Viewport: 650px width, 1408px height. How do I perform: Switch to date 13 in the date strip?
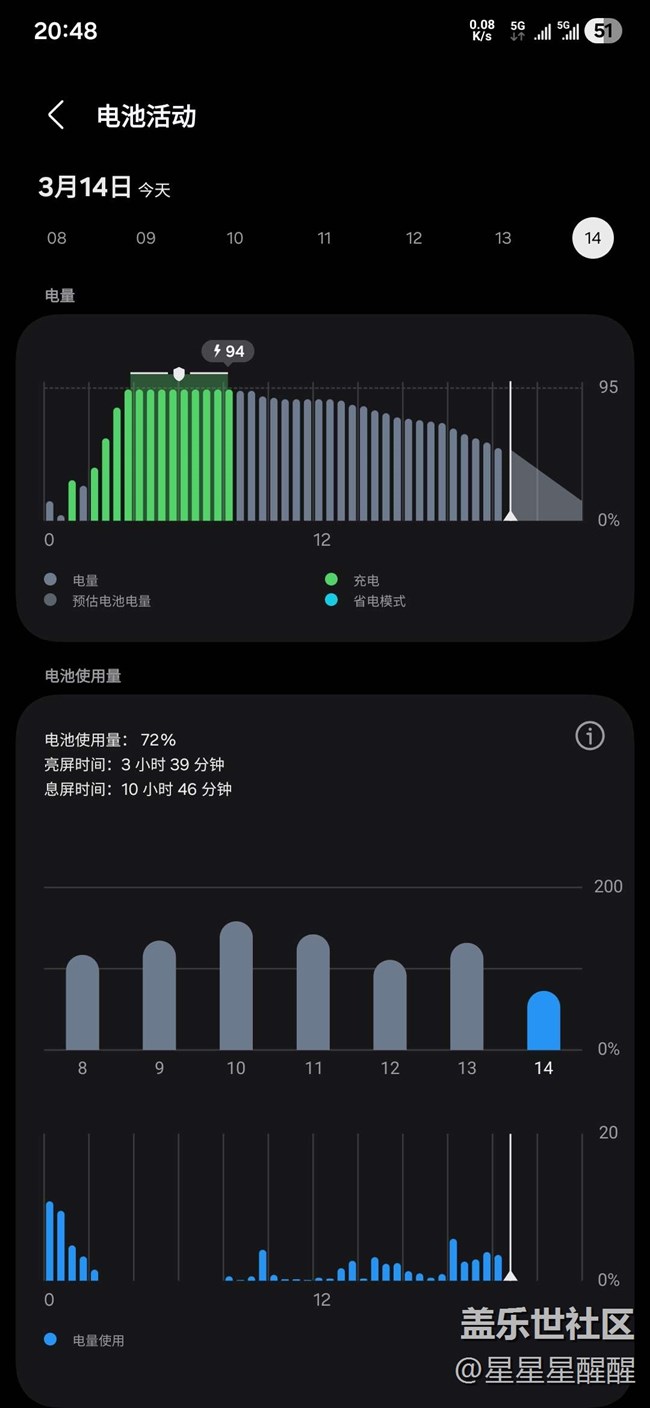503,238
